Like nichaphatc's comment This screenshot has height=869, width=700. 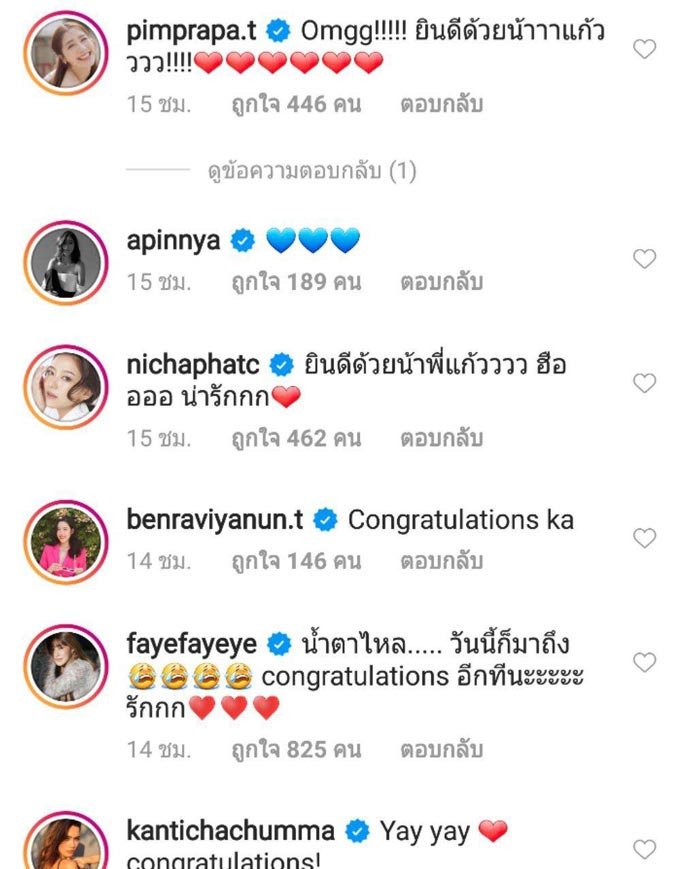(645, 383)
